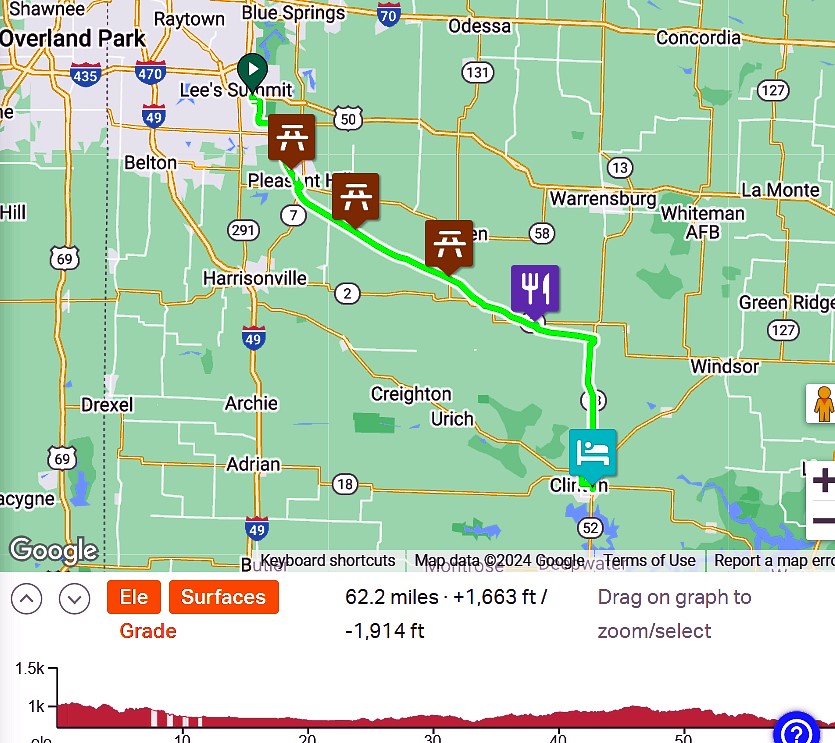835x743 pixels.
Task: Show the Surfaces graph
Action: [x=223, y=597]
